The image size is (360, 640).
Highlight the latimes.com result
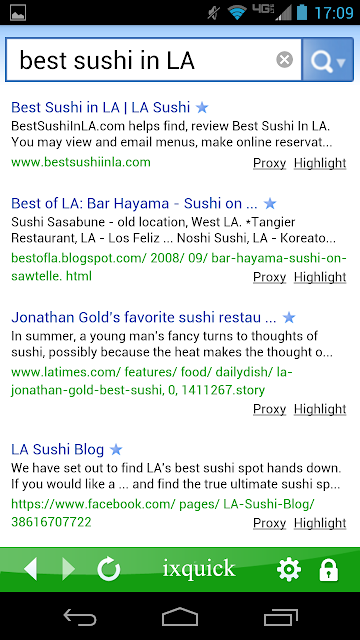[320, 409]
